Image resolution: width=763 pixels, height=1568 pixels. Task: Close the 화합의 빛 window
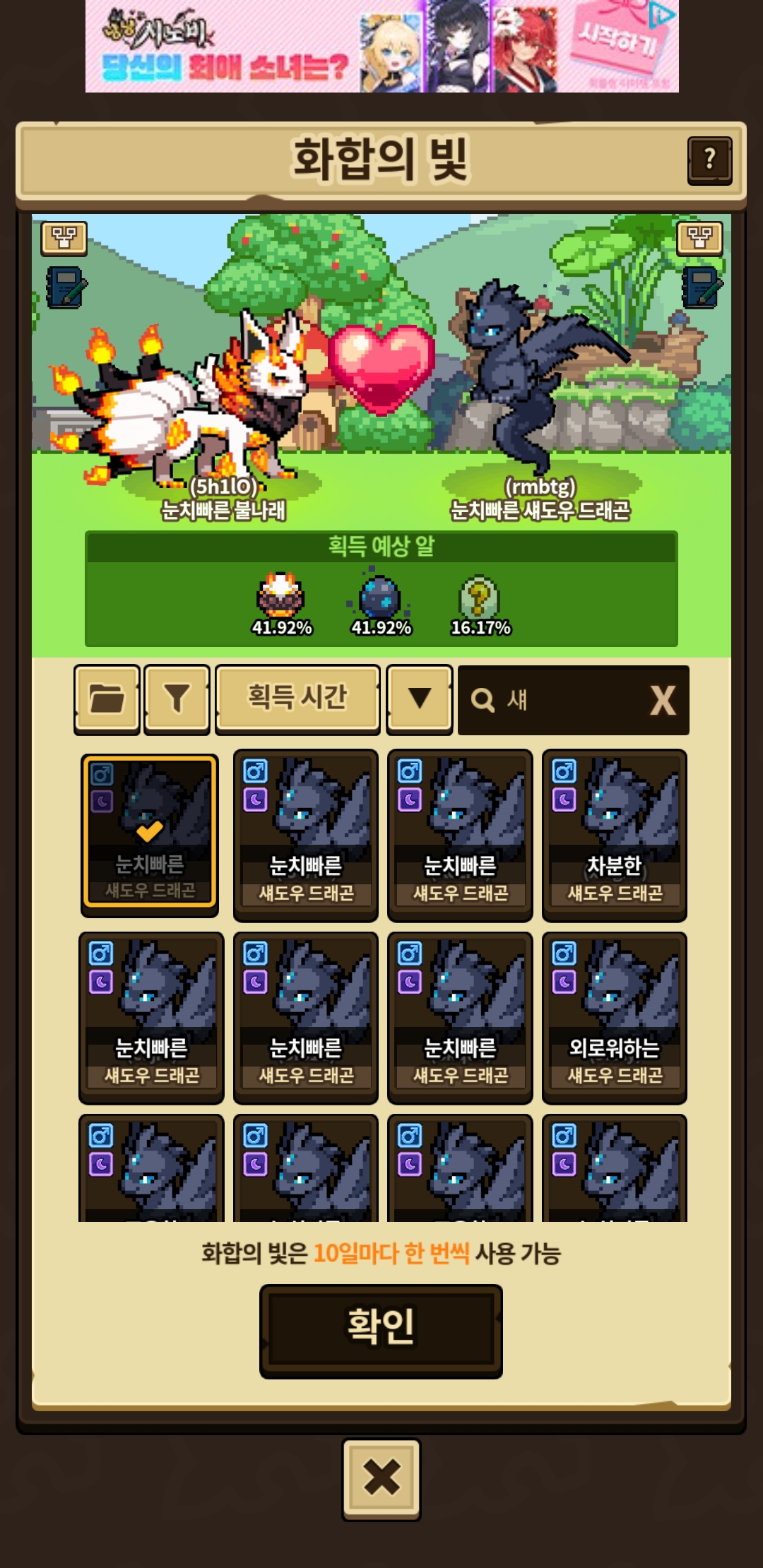(381, 1479)
